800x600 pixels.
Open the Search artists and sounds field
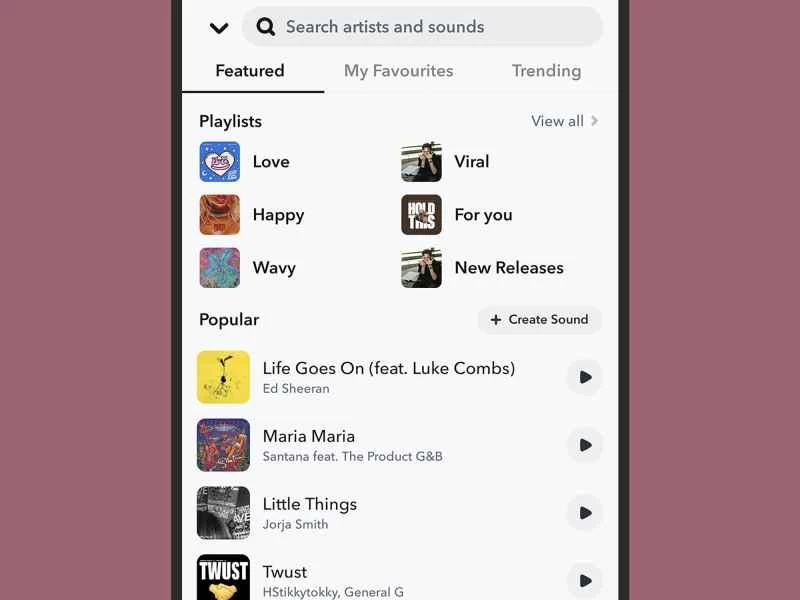pyautogui.click(x=422, y=27)
